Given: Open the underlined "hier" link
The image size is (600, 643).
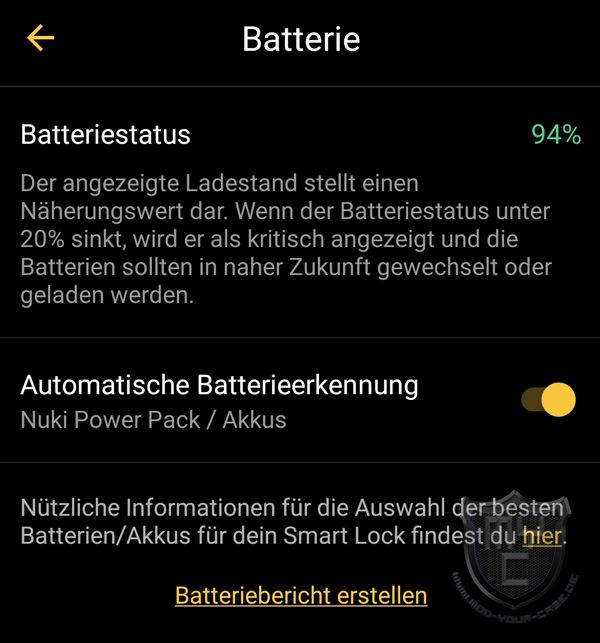Looking at the screenshot, I should 542,537.
